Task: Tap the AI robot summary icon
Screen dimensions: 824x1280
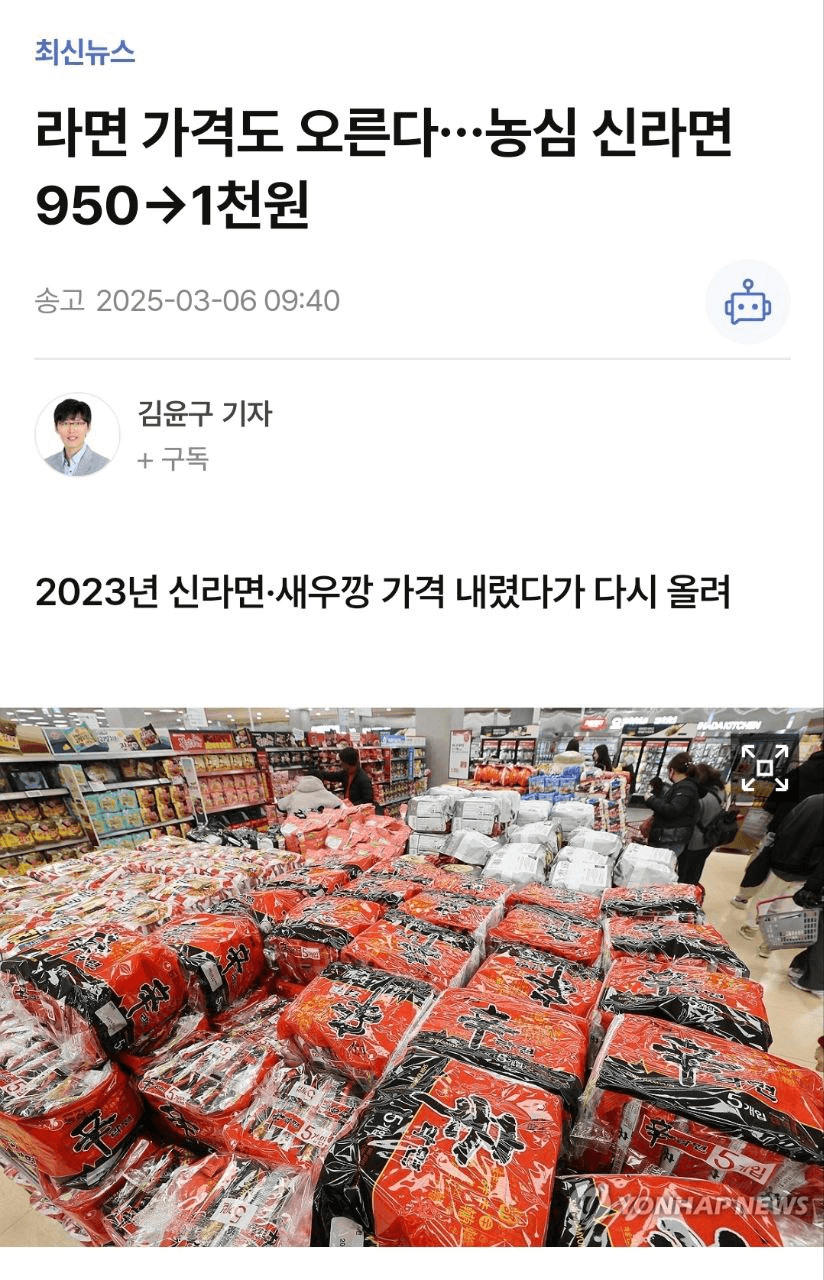Action: click(x=747, y=302)
